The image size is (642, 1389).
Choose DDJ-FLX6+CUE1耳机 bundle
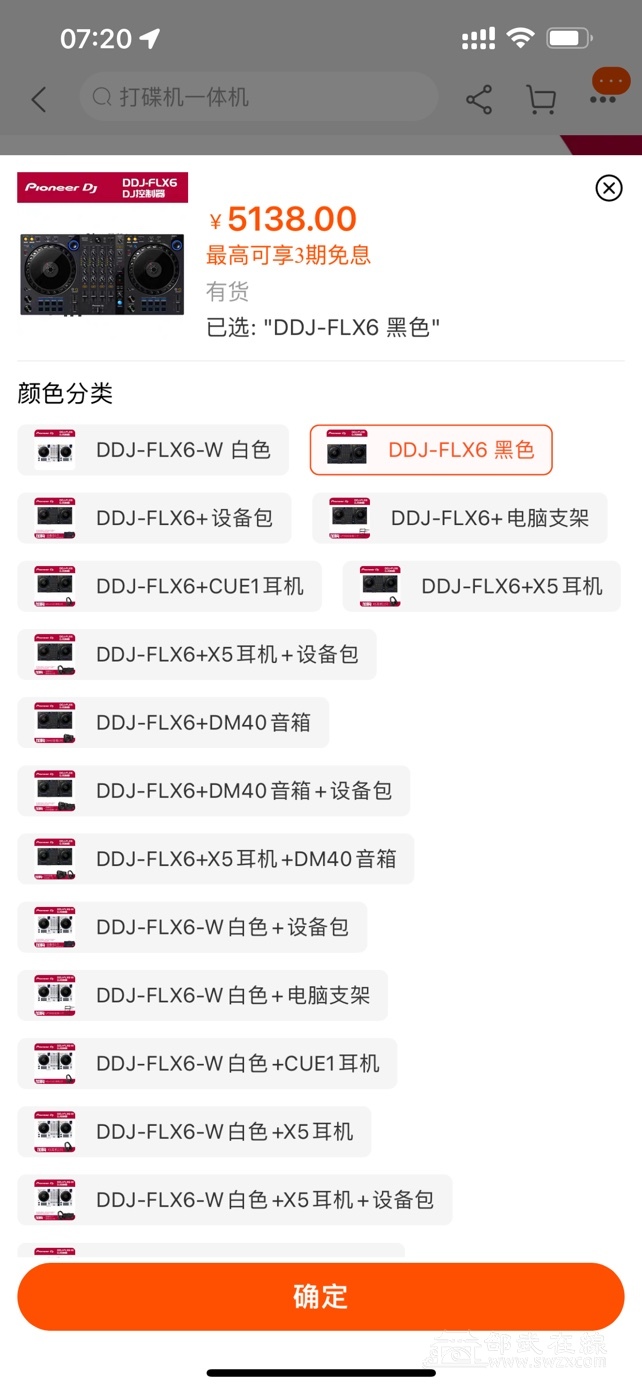coord(170,586)
